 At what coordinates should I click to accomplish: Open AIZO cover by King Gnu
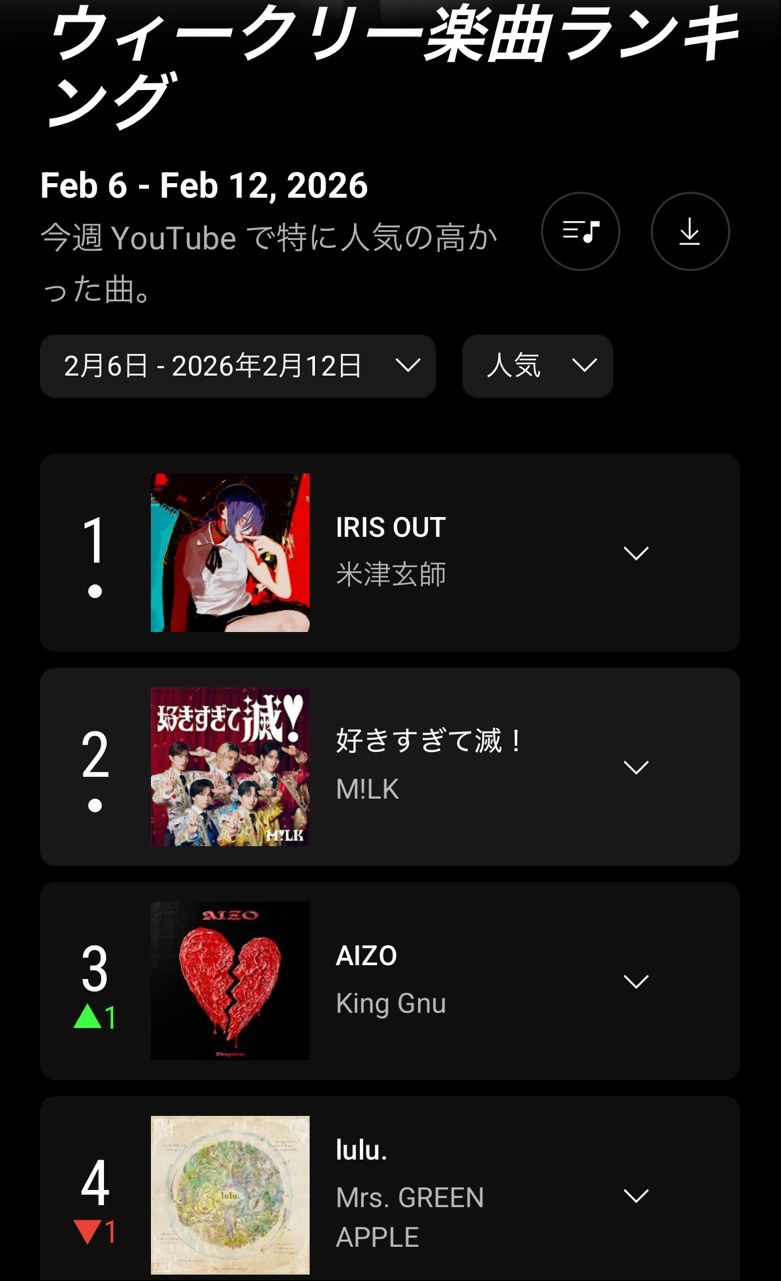(230, 981)
